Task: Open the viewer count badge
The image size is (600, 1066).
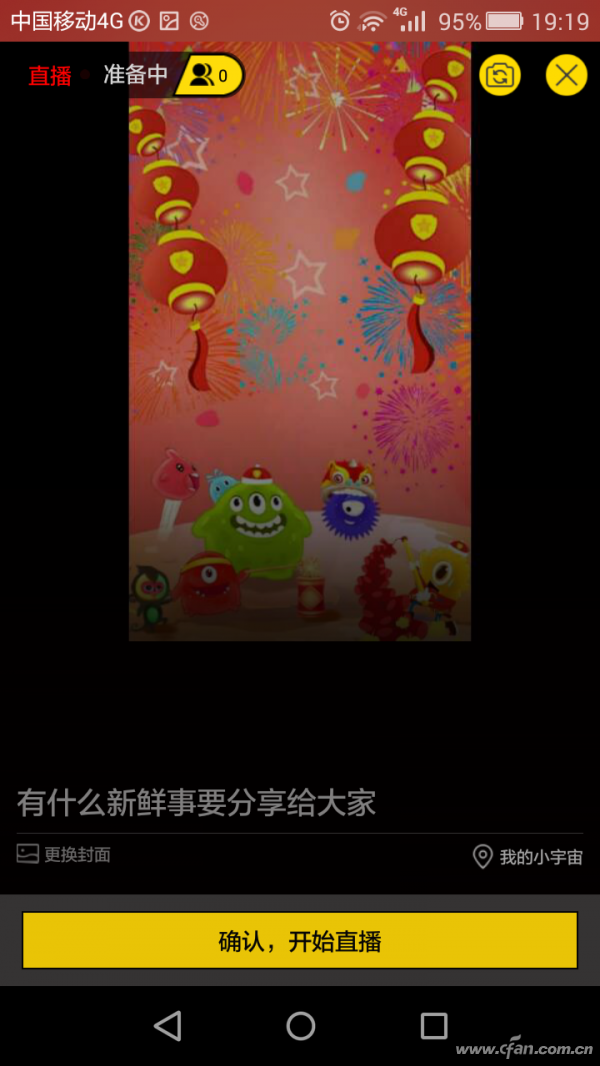Action: click(210, 75)
